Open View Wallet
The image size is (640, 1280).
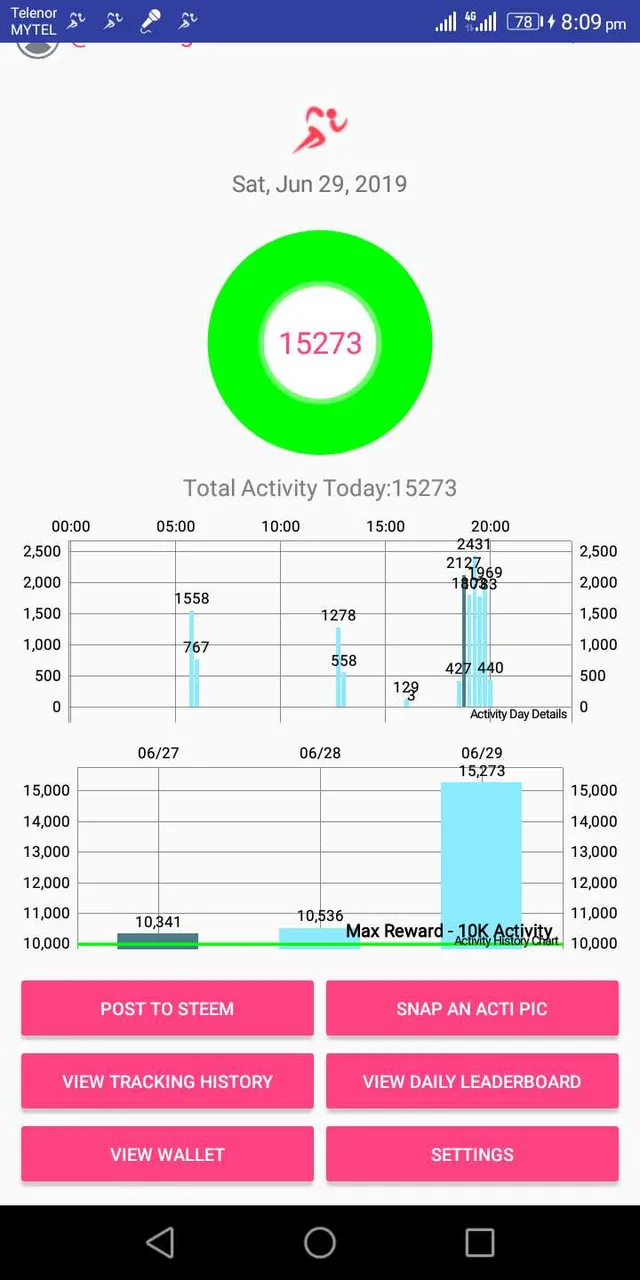(167, 1154)
